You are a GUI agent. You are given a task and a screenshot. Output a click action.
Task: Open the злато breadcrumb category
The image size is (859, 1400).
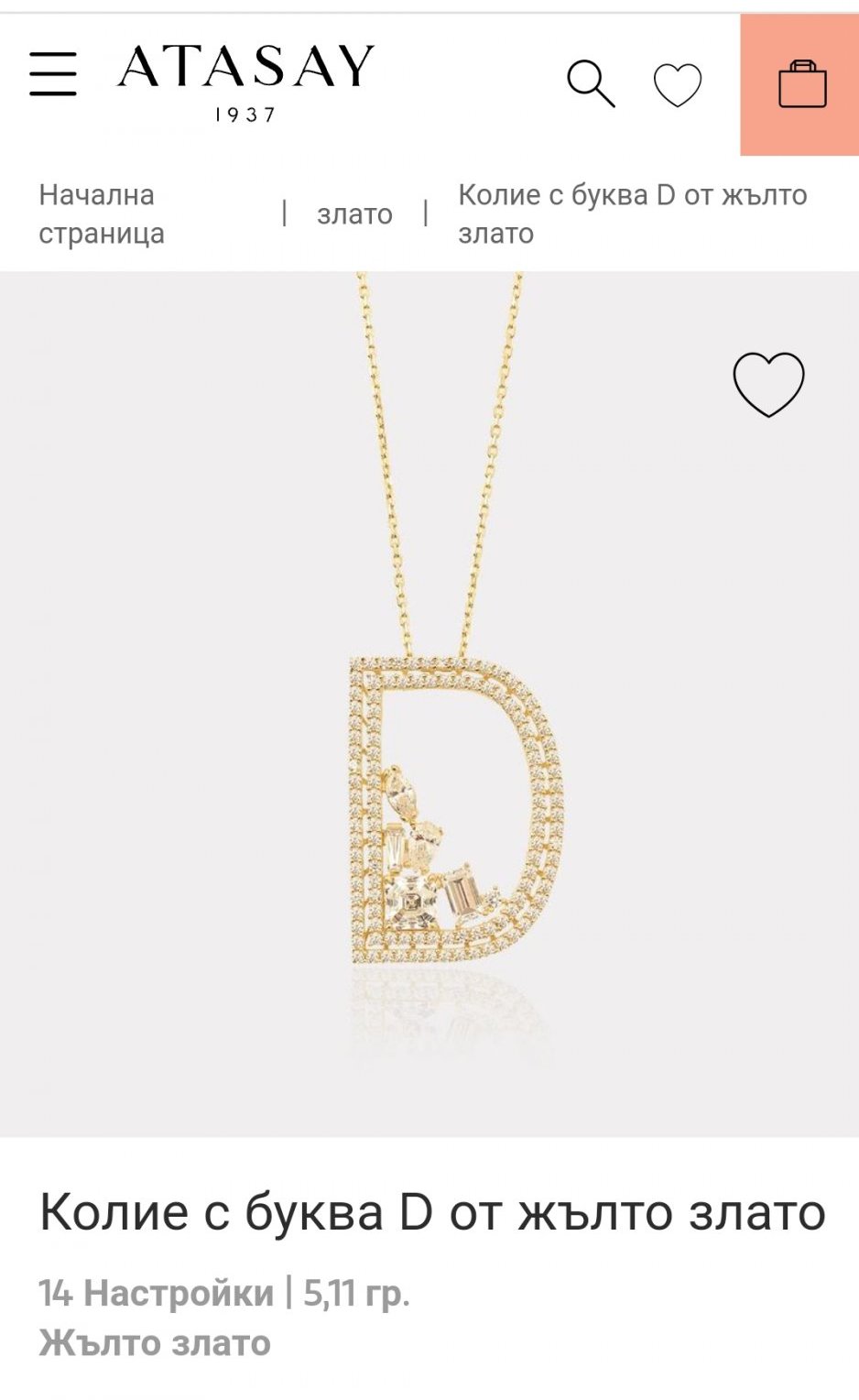[x=354, y=214]
